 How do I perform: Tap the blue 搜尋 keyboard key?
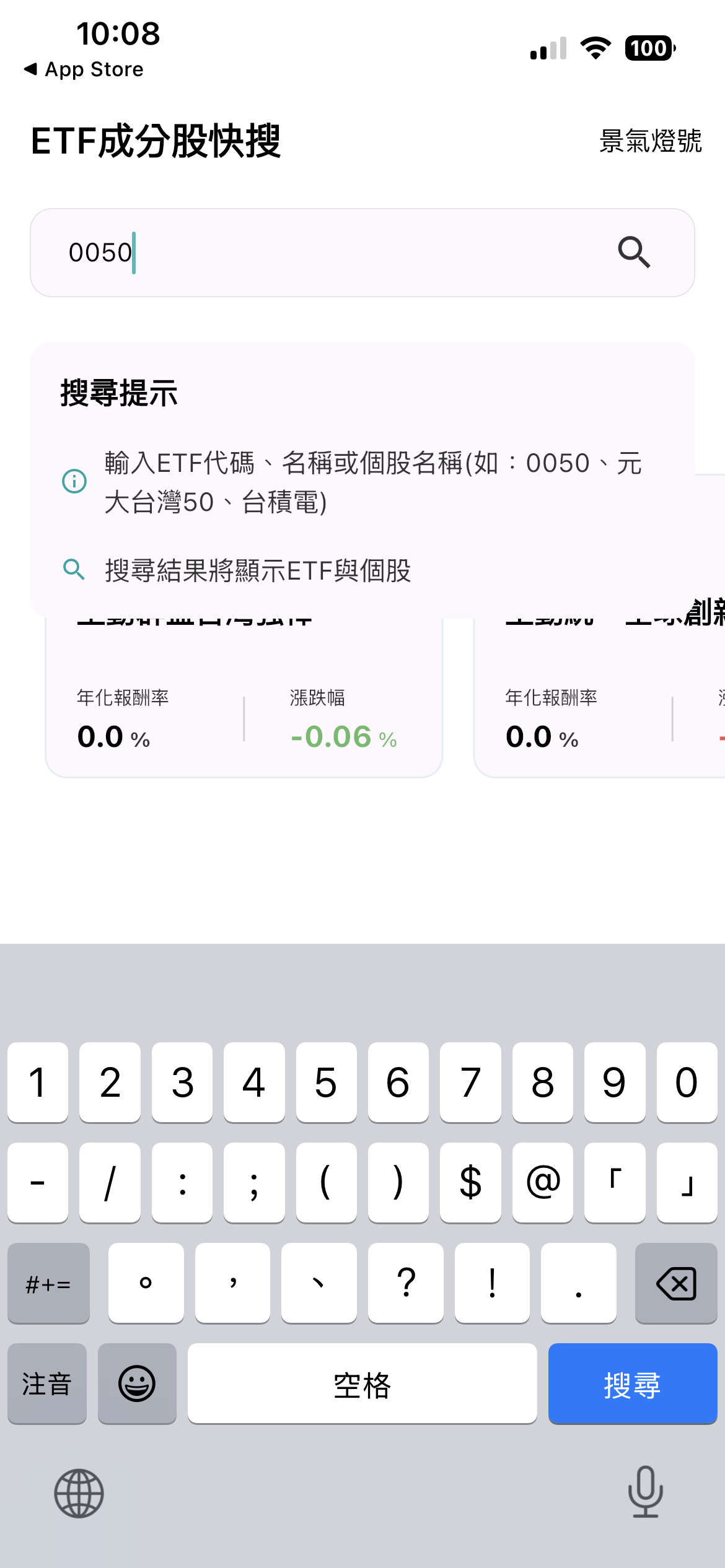[x=632, y=1384]
